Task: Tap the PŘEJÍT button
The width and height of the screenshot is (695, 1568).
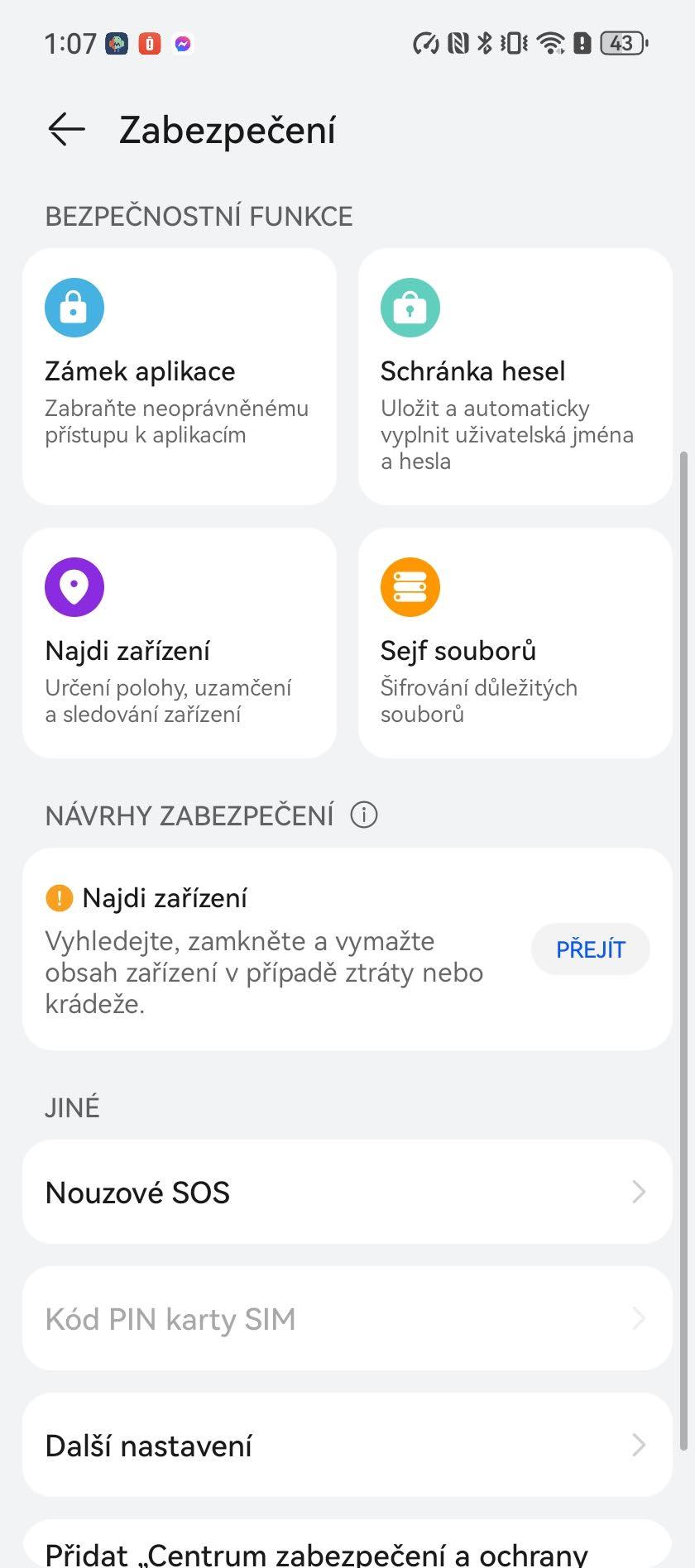Action: click(x=590, y=949)
